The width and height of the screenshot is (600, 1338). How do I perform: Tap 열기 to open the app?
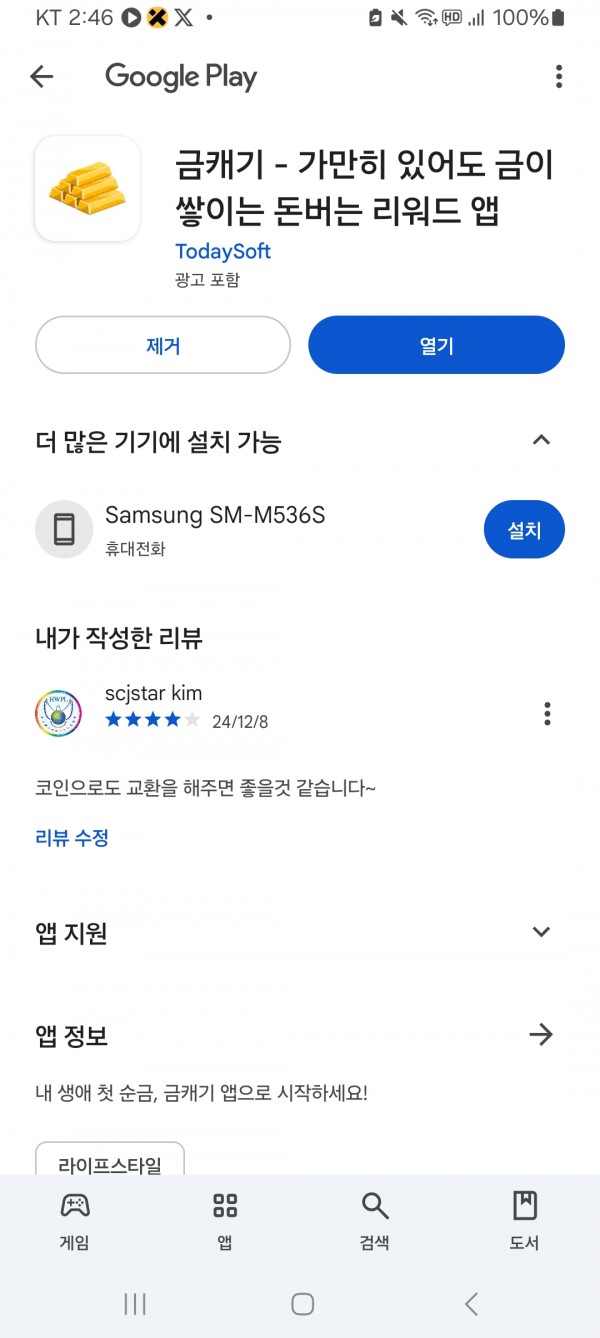(x=436, y=346)
